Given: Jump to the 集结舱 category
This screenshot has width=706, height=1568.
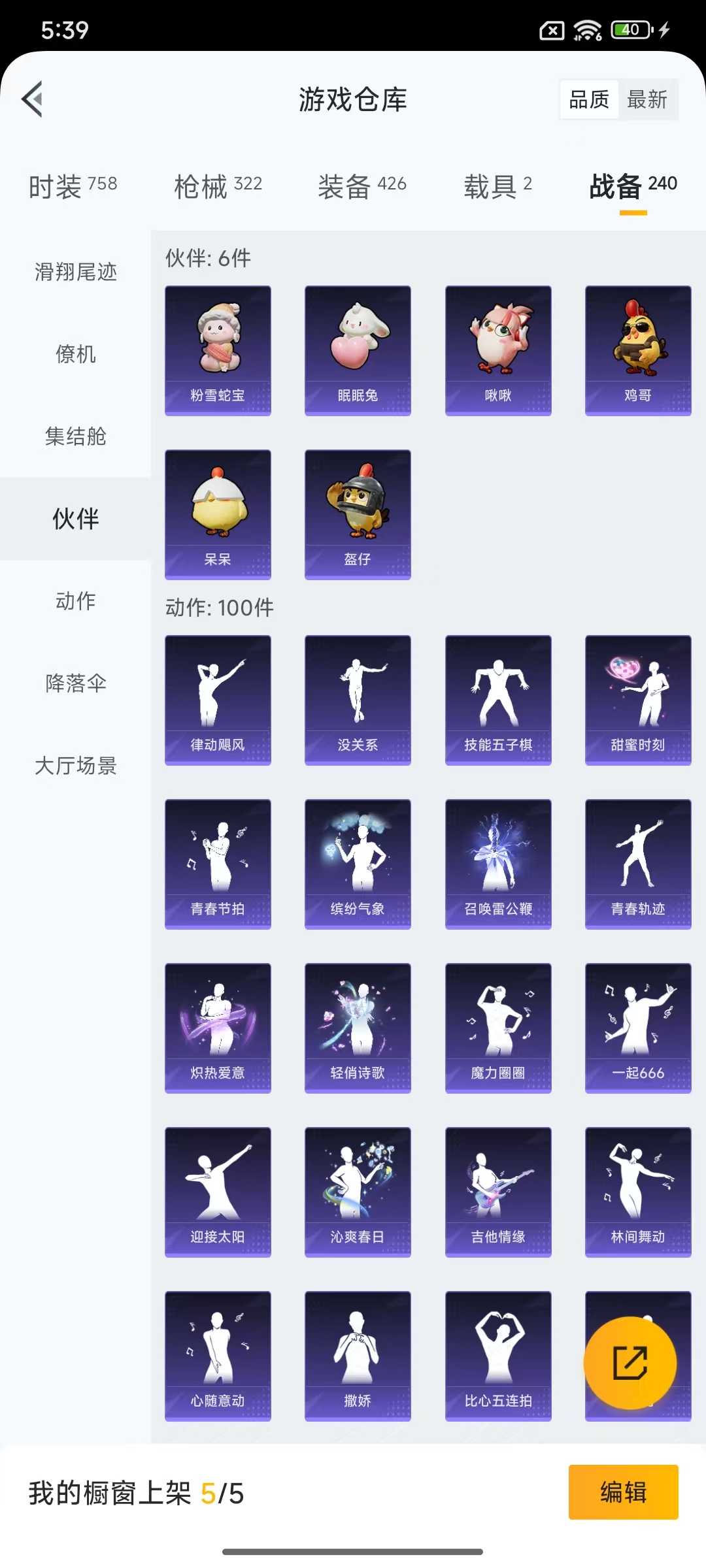Looking at the screenshot, I should pos(76,436).
